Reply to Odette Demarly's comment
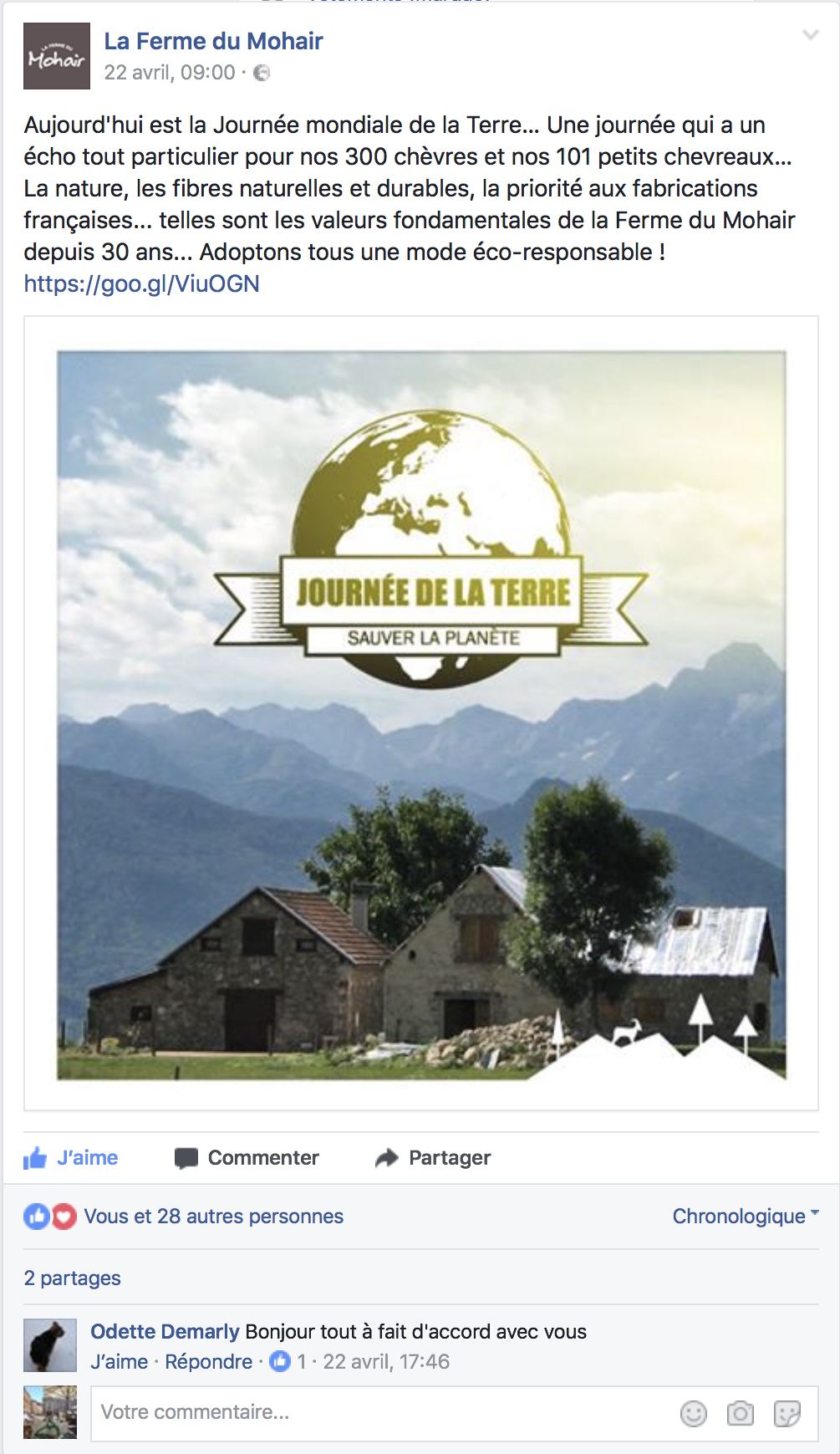This screenshot has width=840, height=1454. click(208, 1362)
